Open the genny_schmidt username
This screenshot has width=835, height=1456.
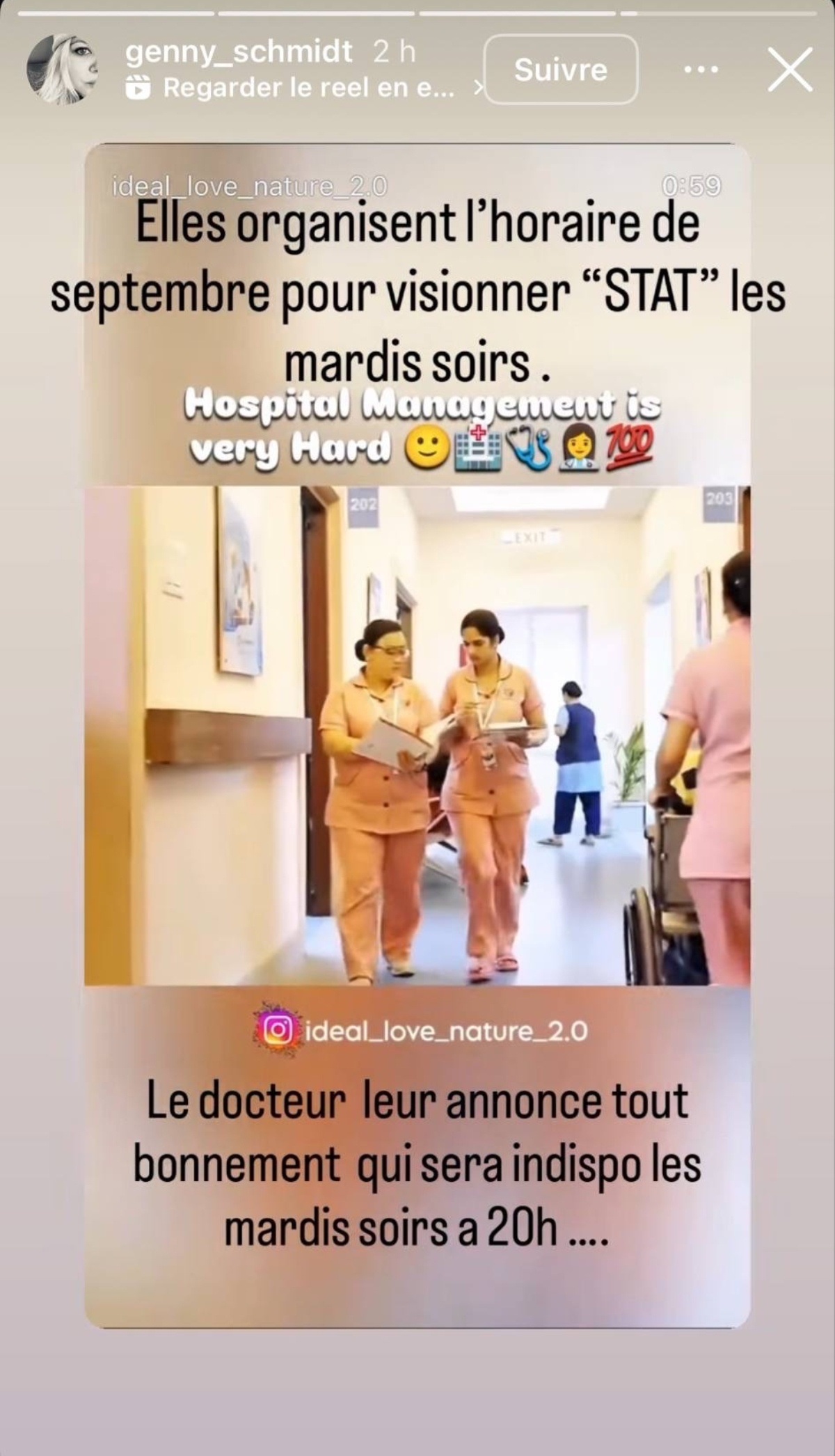tap(239, 52)
